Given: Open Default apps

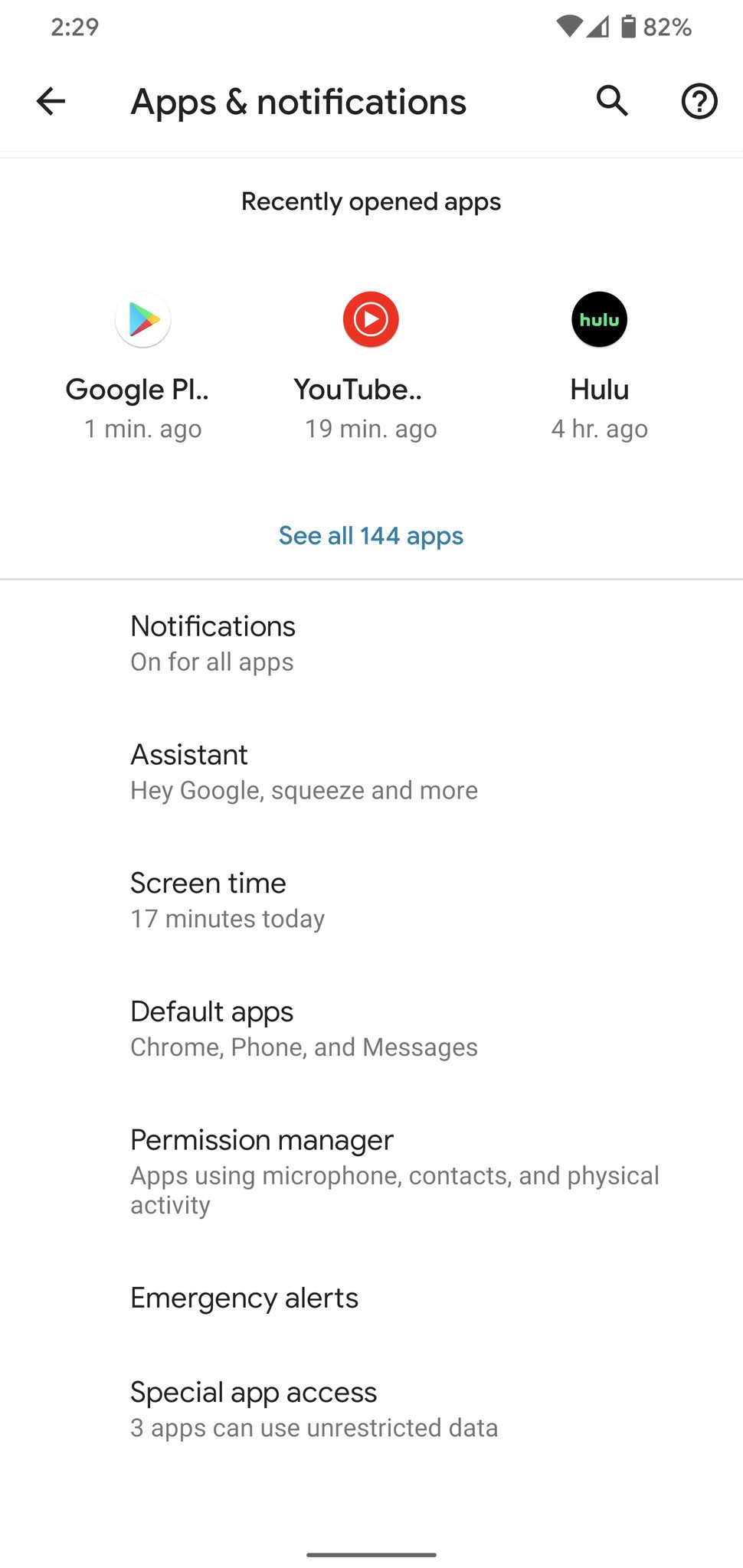Looking at the screenshot, I should coord(371,1029).
